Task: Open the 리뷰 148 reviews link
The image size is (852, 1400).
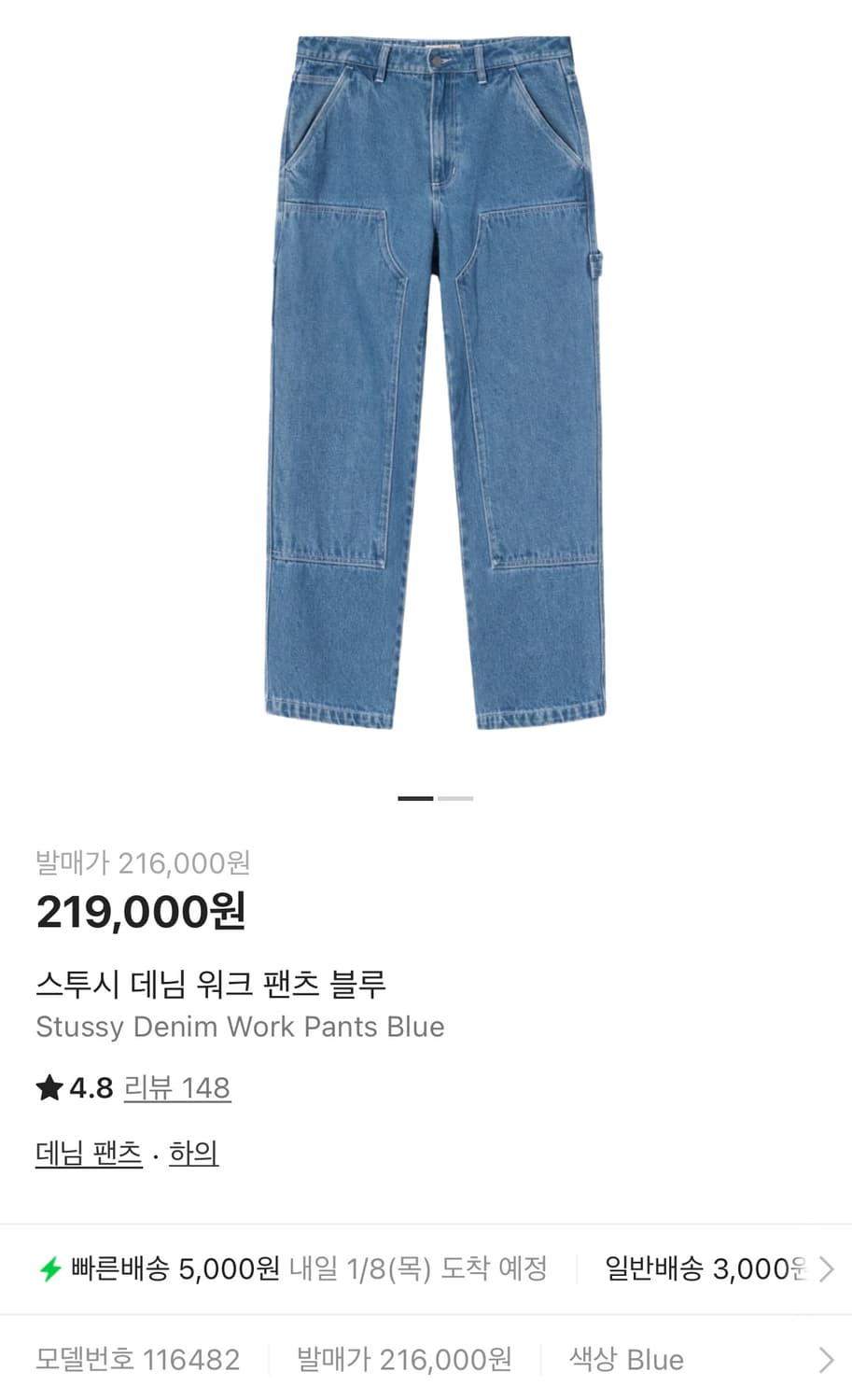Action: pyautogui.click(x=178, y=1087)
